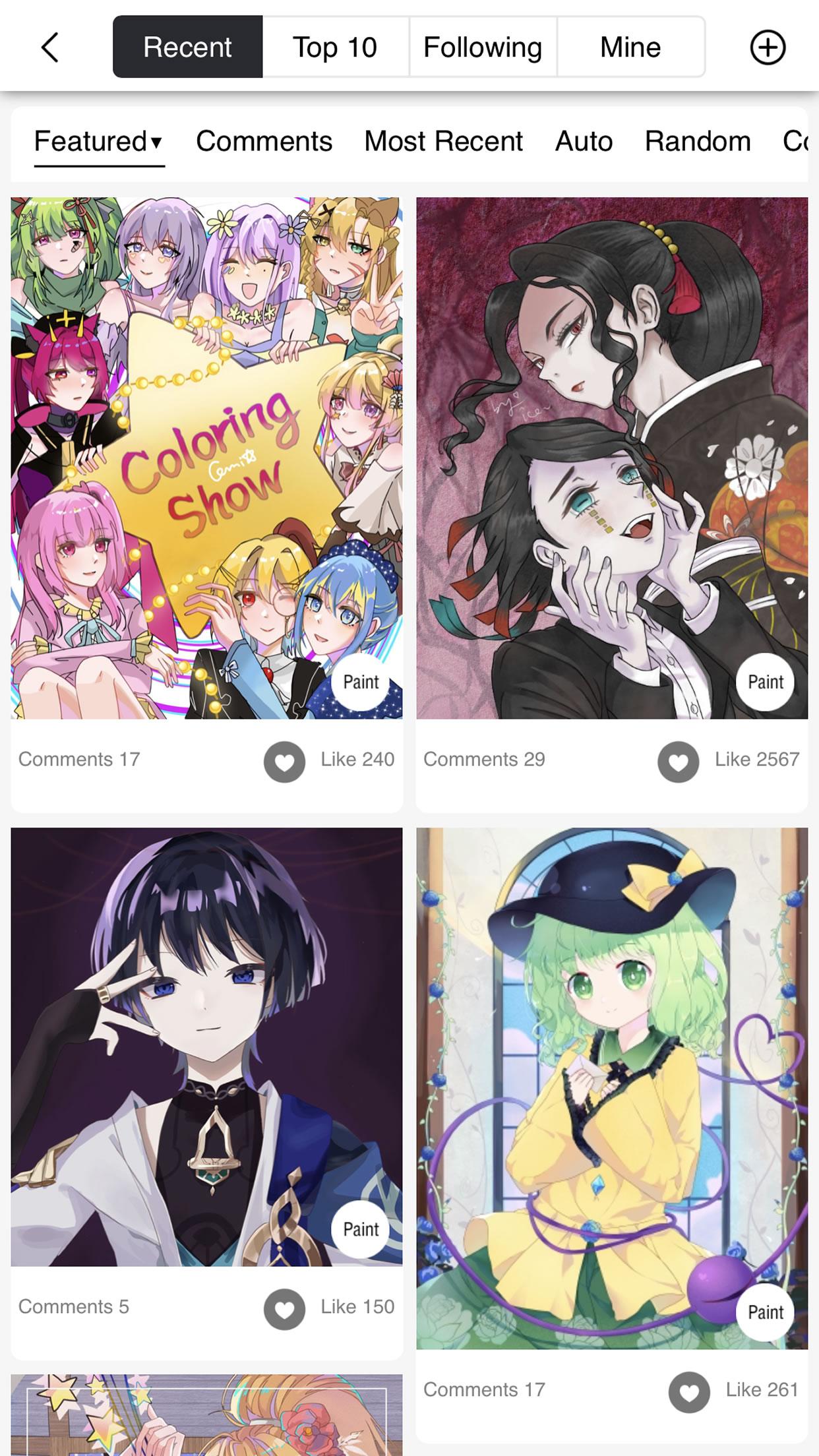
Task: Sort by the Comments filter
Action: (x=264, y=141)
